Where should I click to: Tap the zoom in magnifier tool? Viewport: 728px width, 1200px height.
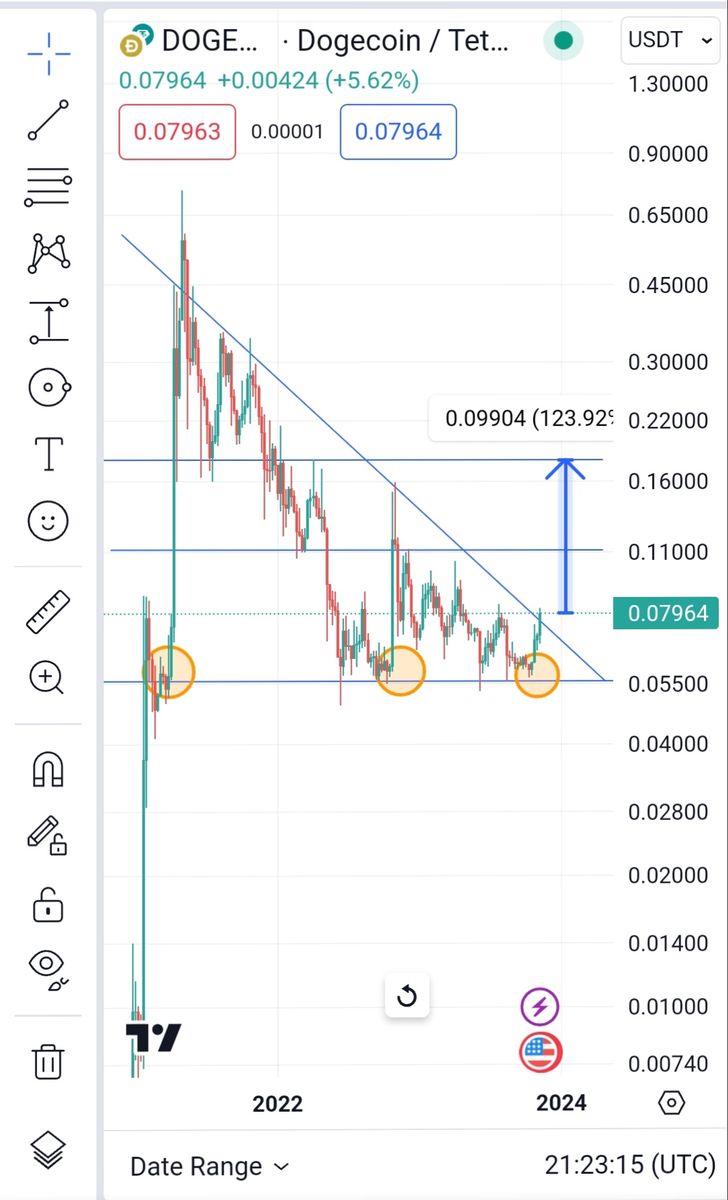(x=48, y=678)
